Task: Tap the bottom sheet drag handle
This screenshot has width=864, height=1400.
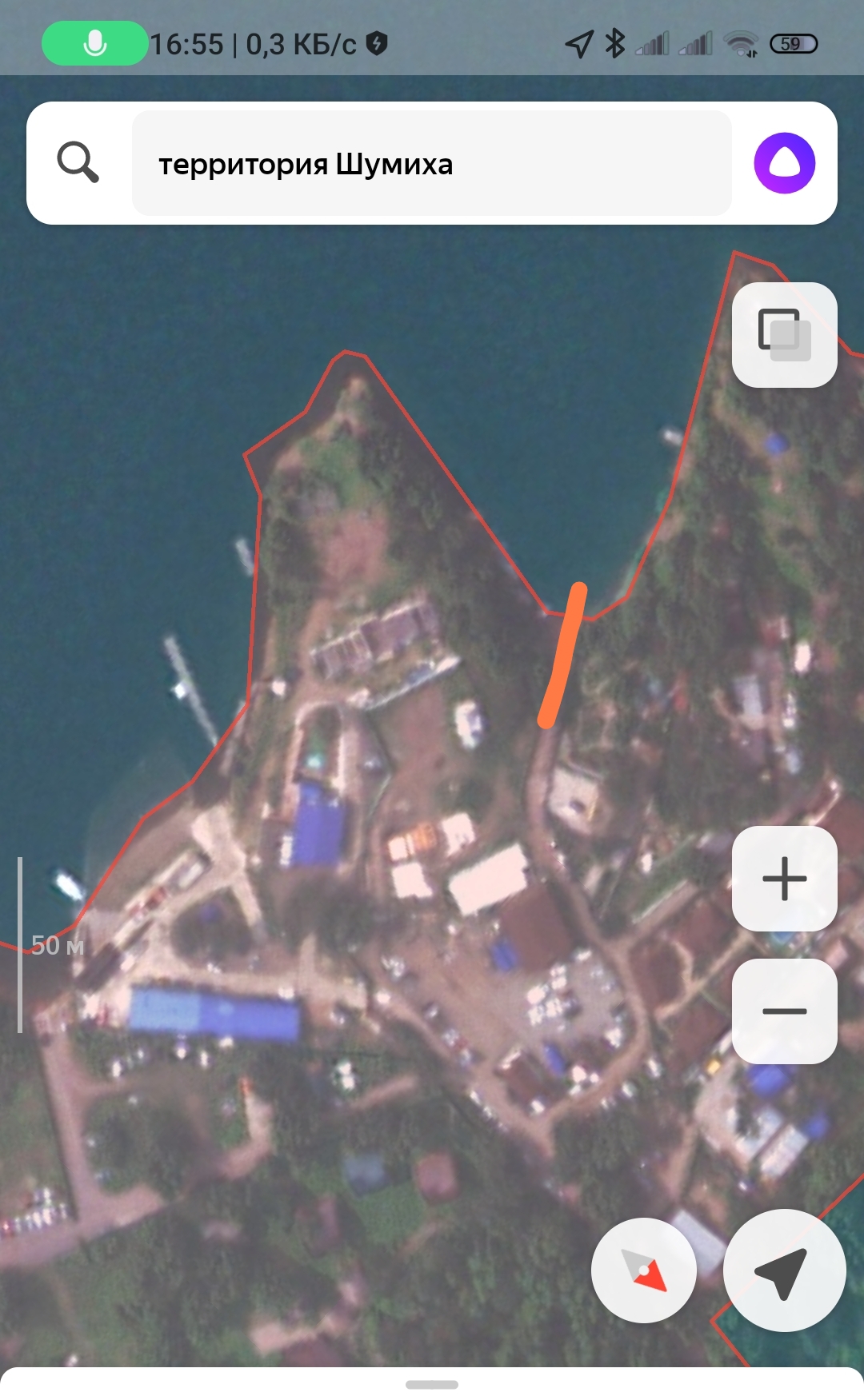Action: (432, 1385)
